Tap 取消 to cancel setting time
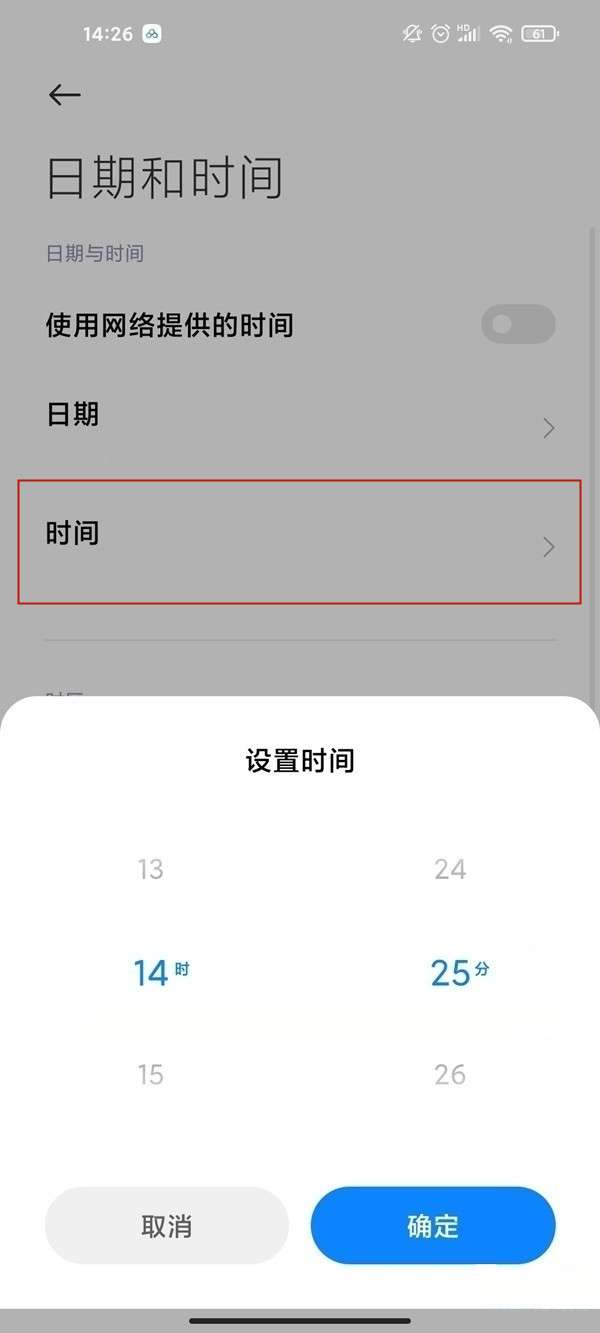 (x=166, y=1226)
